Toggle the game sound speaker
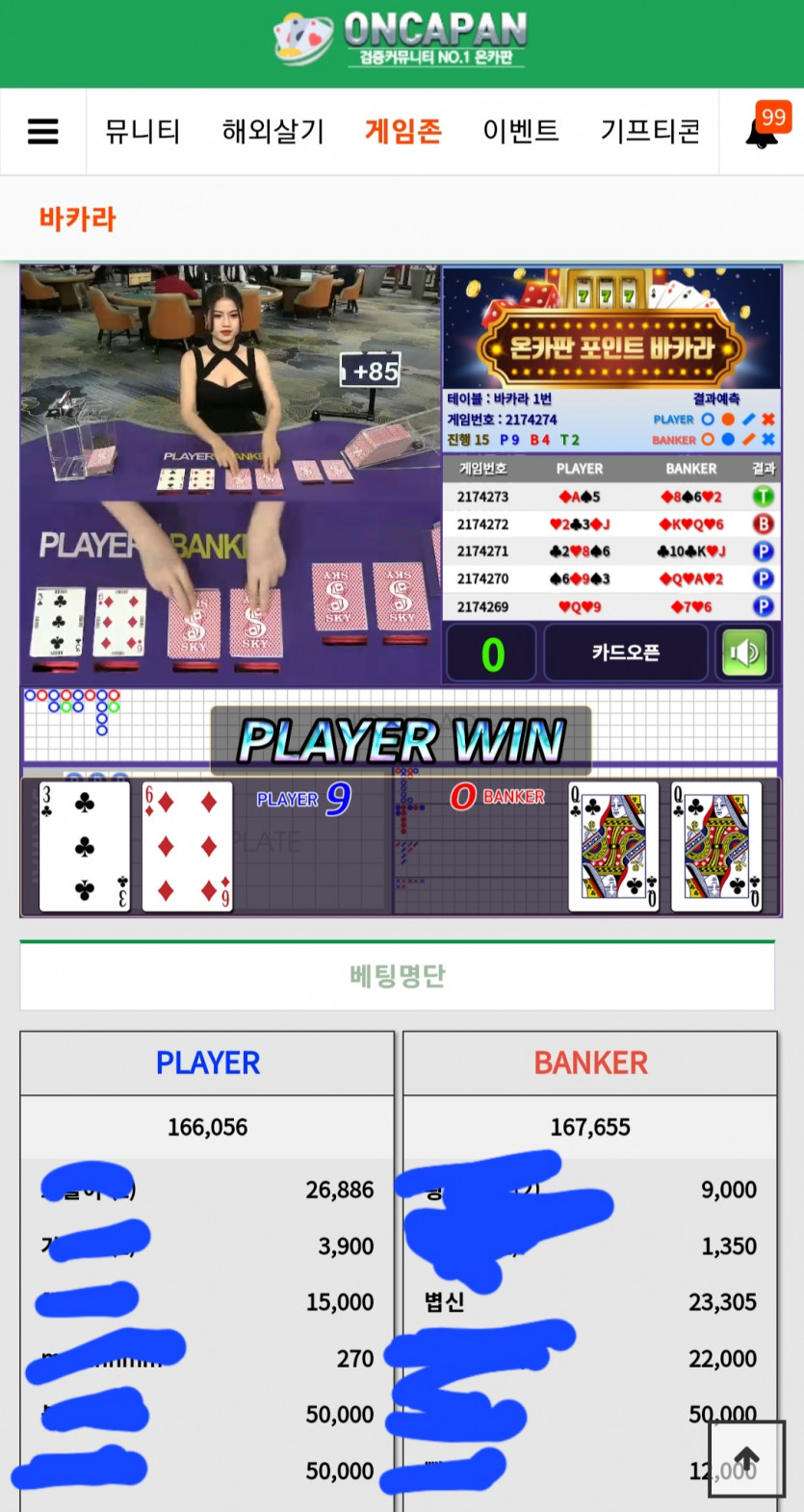Screen dimensions: 804x1512 click(x=744, y=653)
